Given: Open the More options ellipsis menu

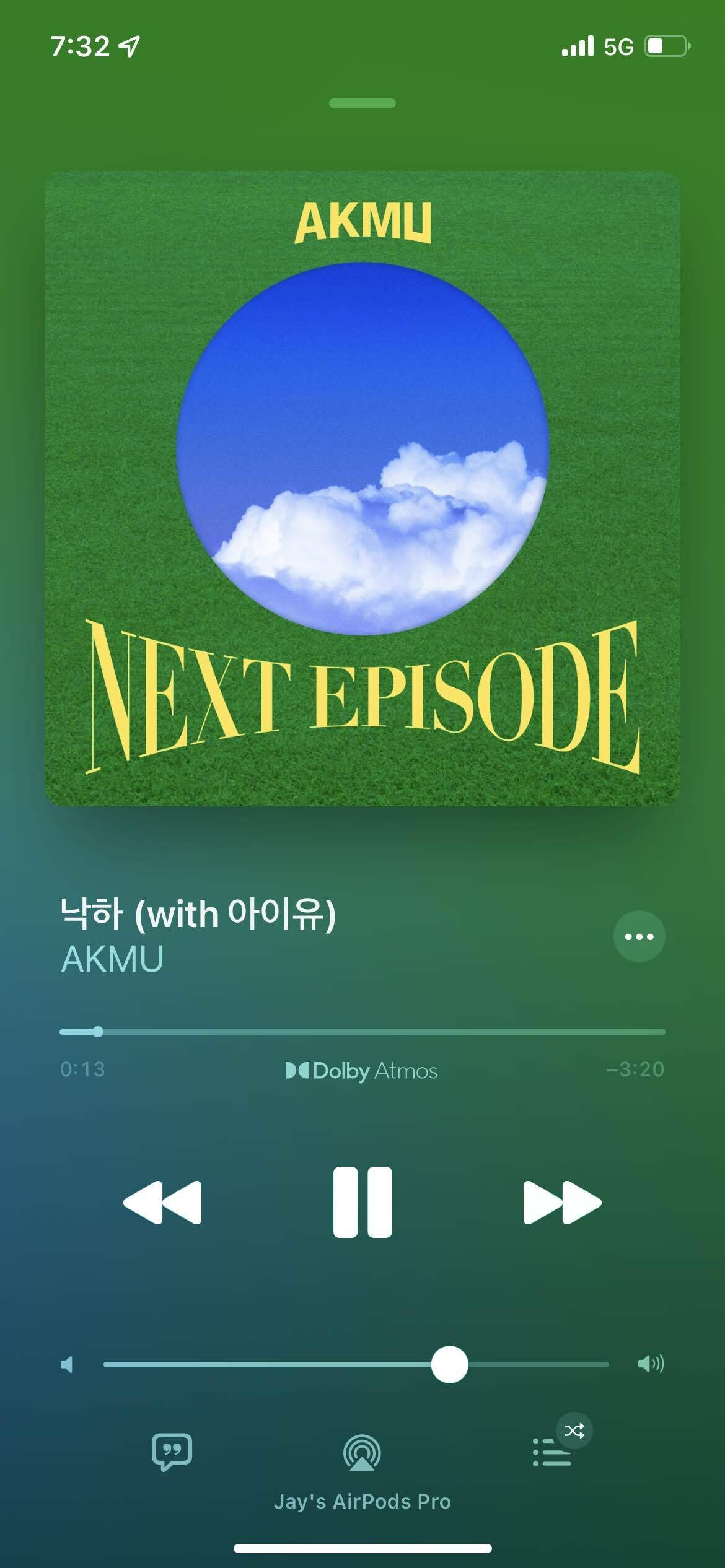Looking at the screenshot, I should pyautogui.click(x=639, y=937).
